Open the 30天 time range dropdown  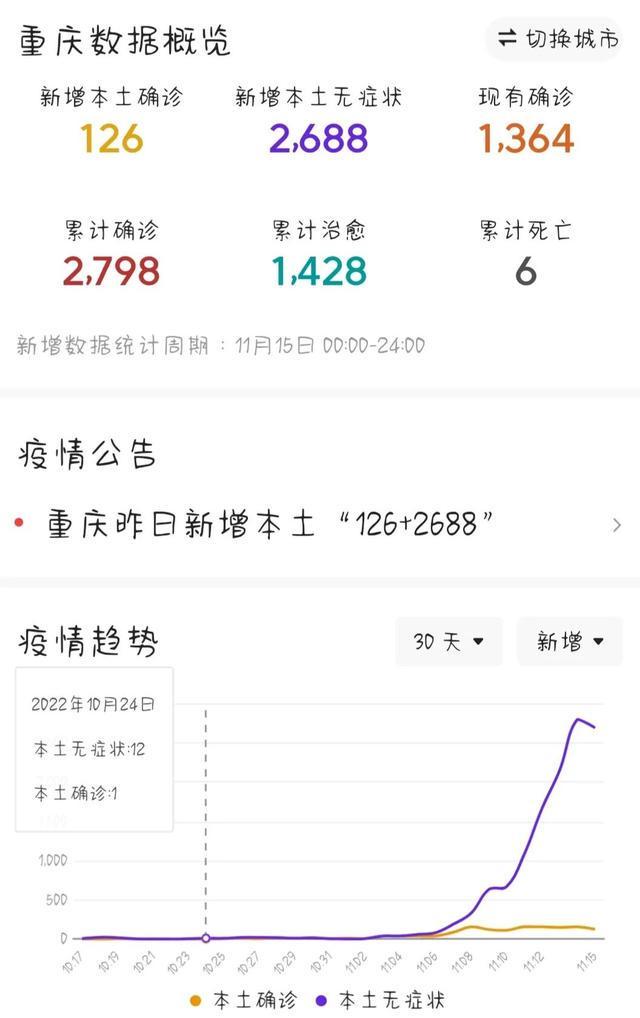click(449, 642)
